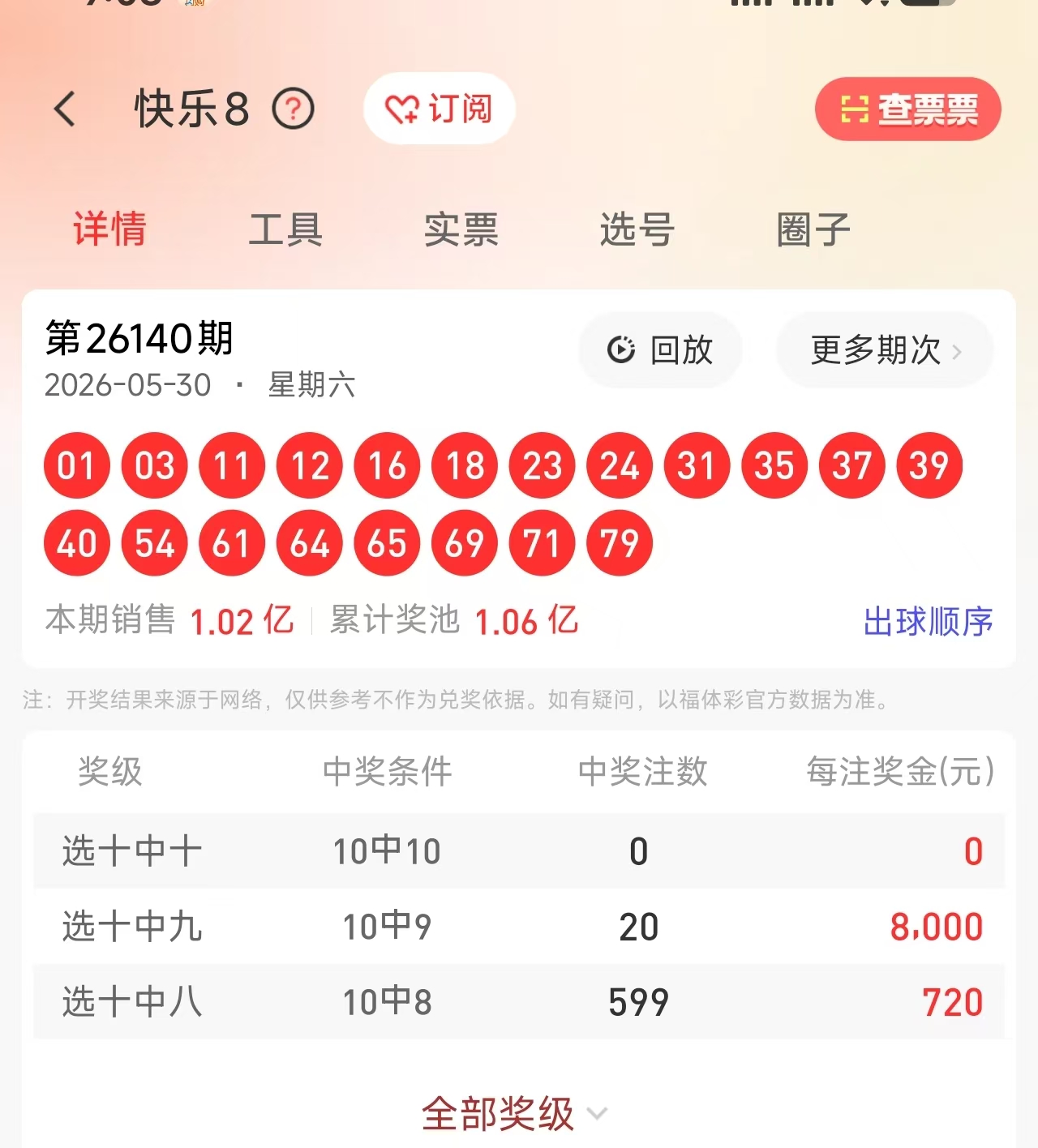The image size is (1038, 1148).
Task: View the 出球顺序 draw order
Action: (928, 622)
